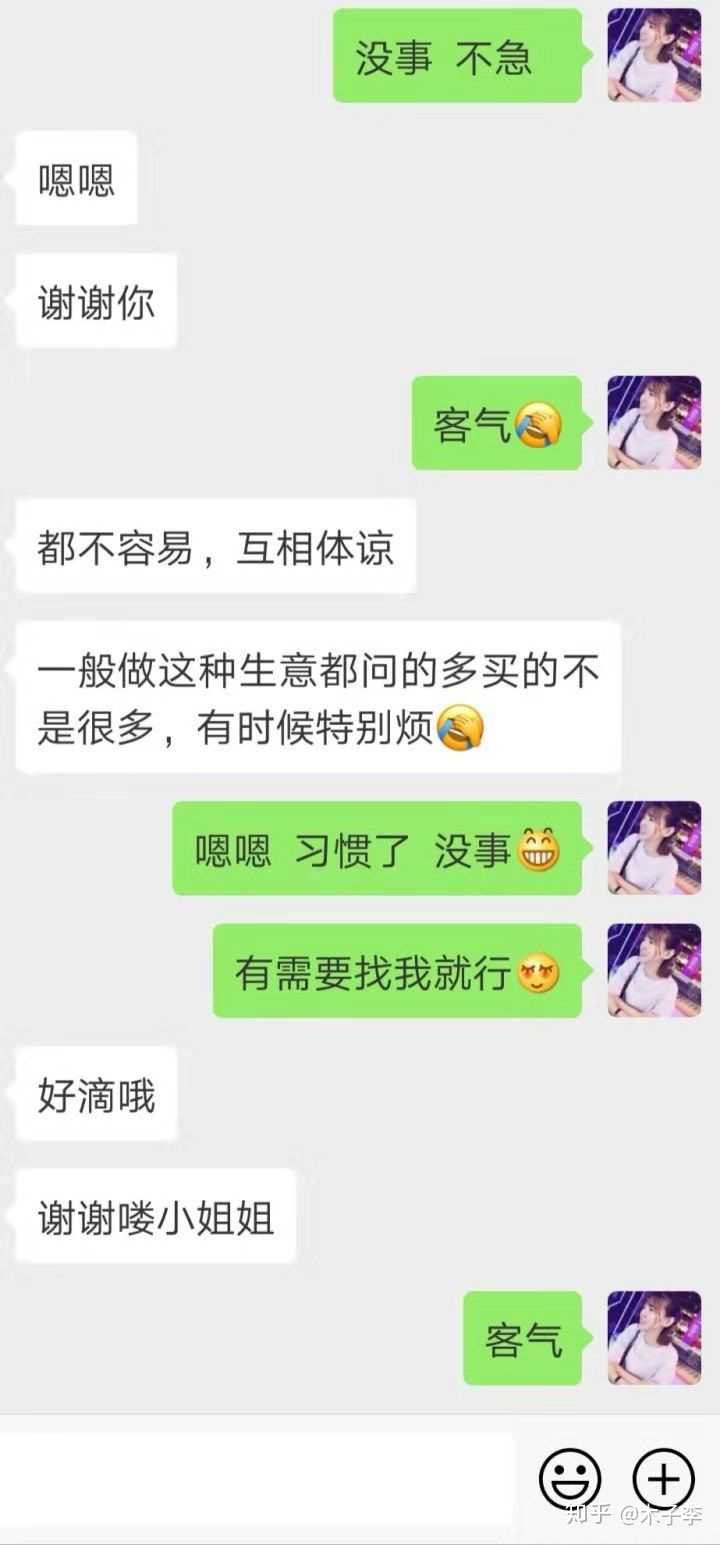This screenshot has width=720, height=1545.
Task: Tap avatar next to "嗯嗯 习惯了 没事"
Action: point(655,847)
